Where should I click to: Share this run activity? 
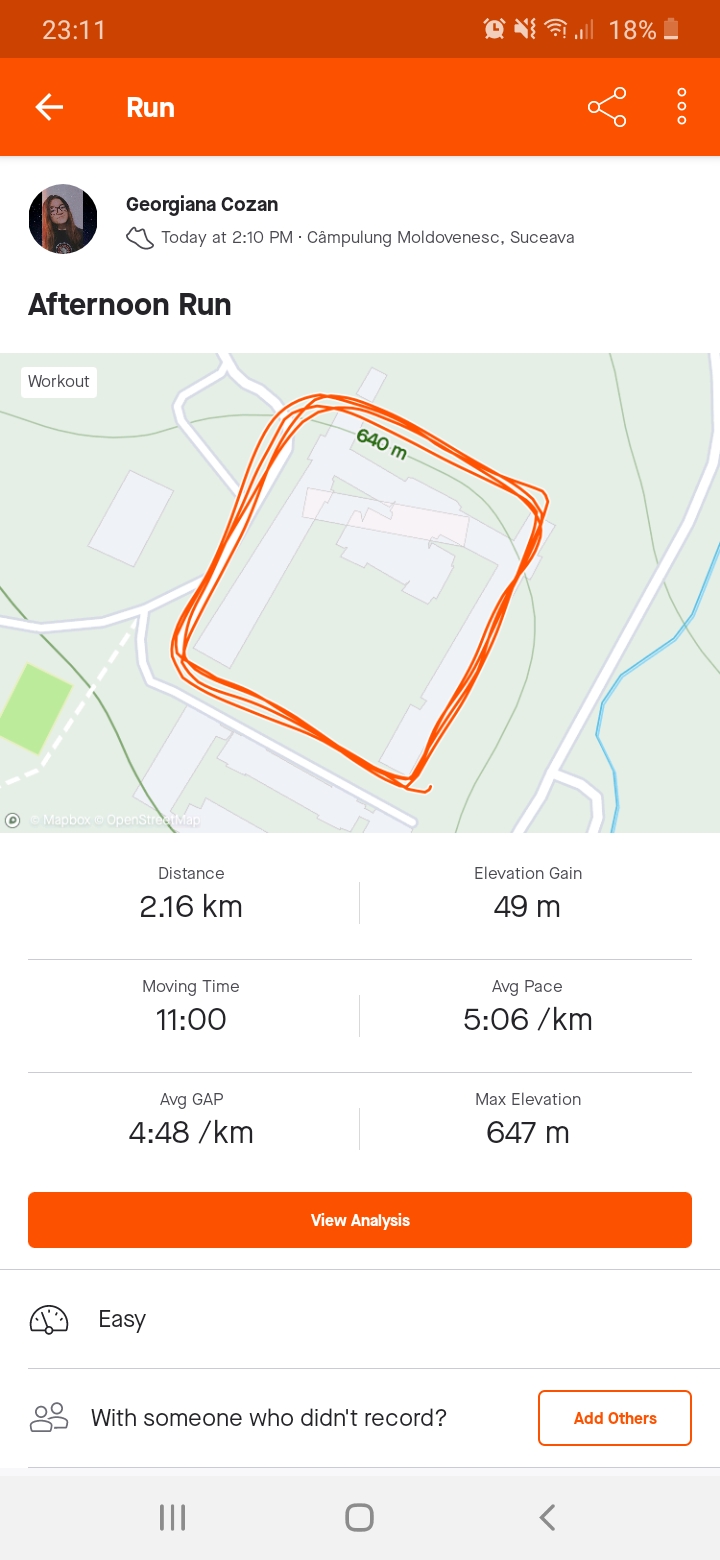pyautogui.click(x=606, y=107)
